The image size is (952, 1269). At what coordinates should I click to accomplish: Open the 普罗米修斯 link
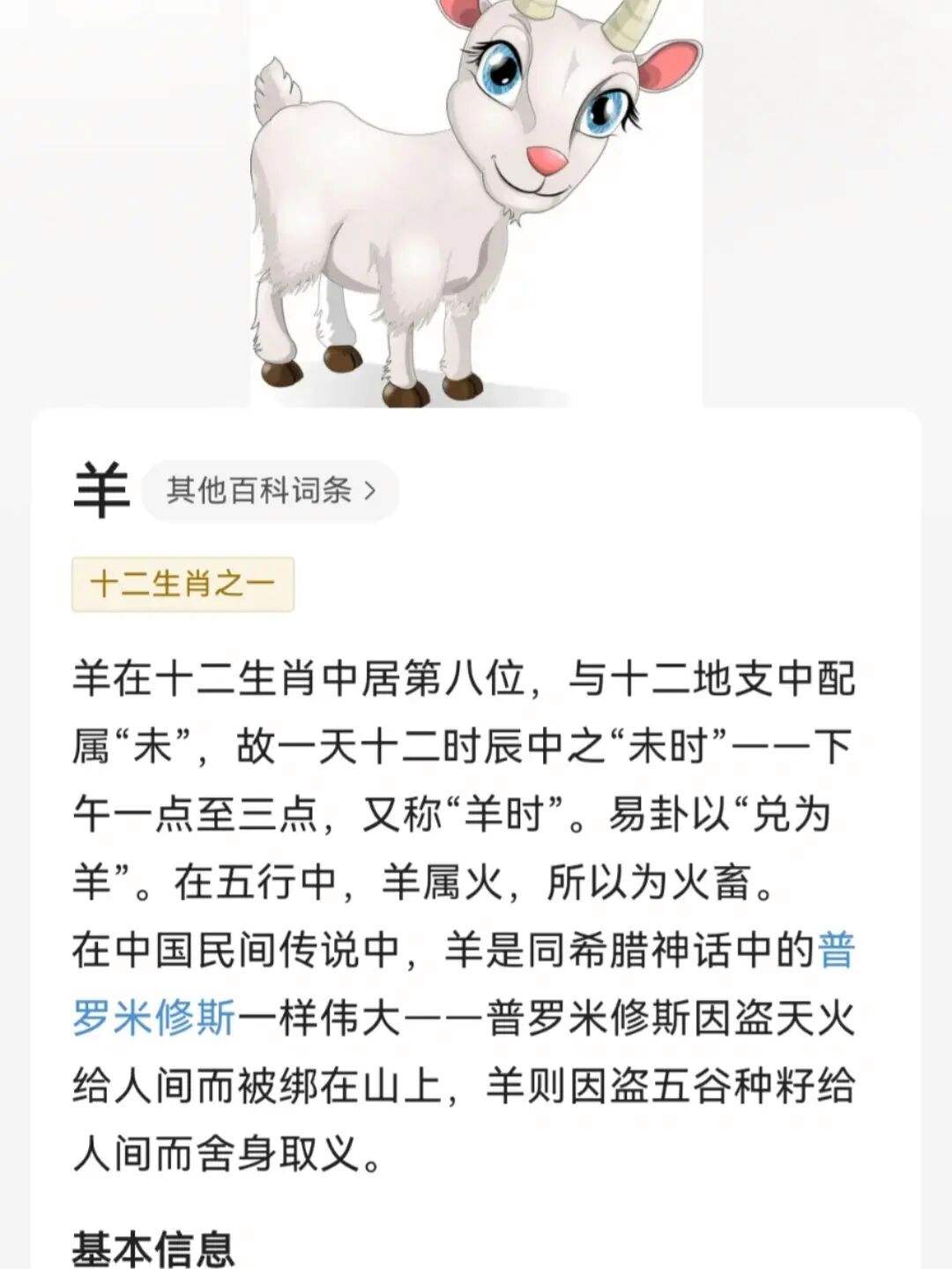[153, 1019]
